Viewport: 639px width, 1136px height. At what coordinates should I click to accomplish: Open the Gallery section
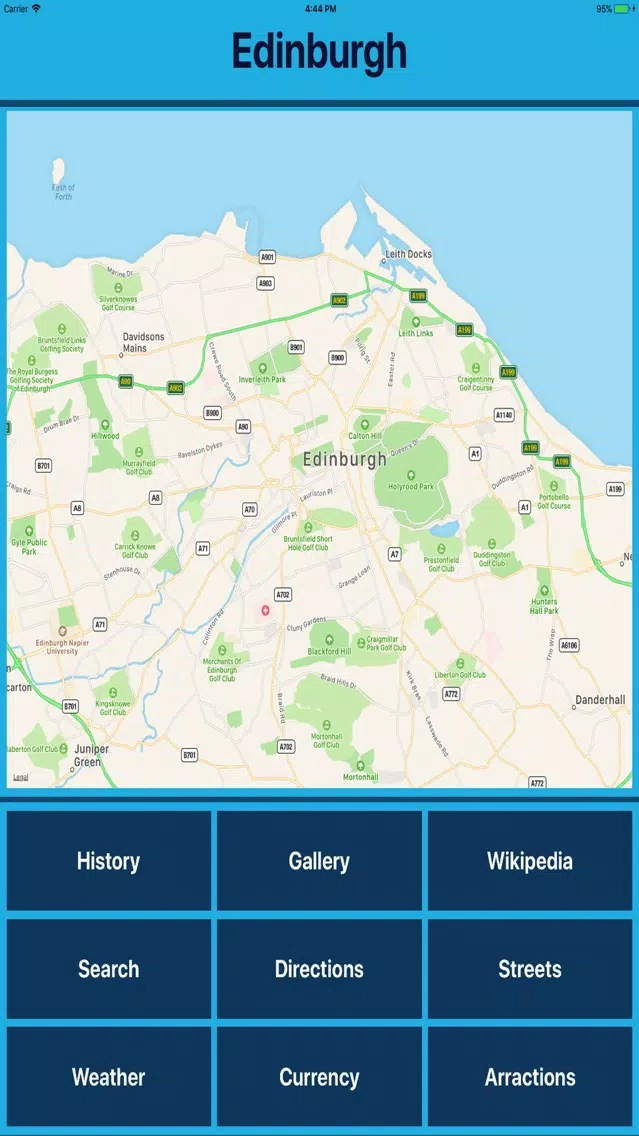[x=319, y=861]
